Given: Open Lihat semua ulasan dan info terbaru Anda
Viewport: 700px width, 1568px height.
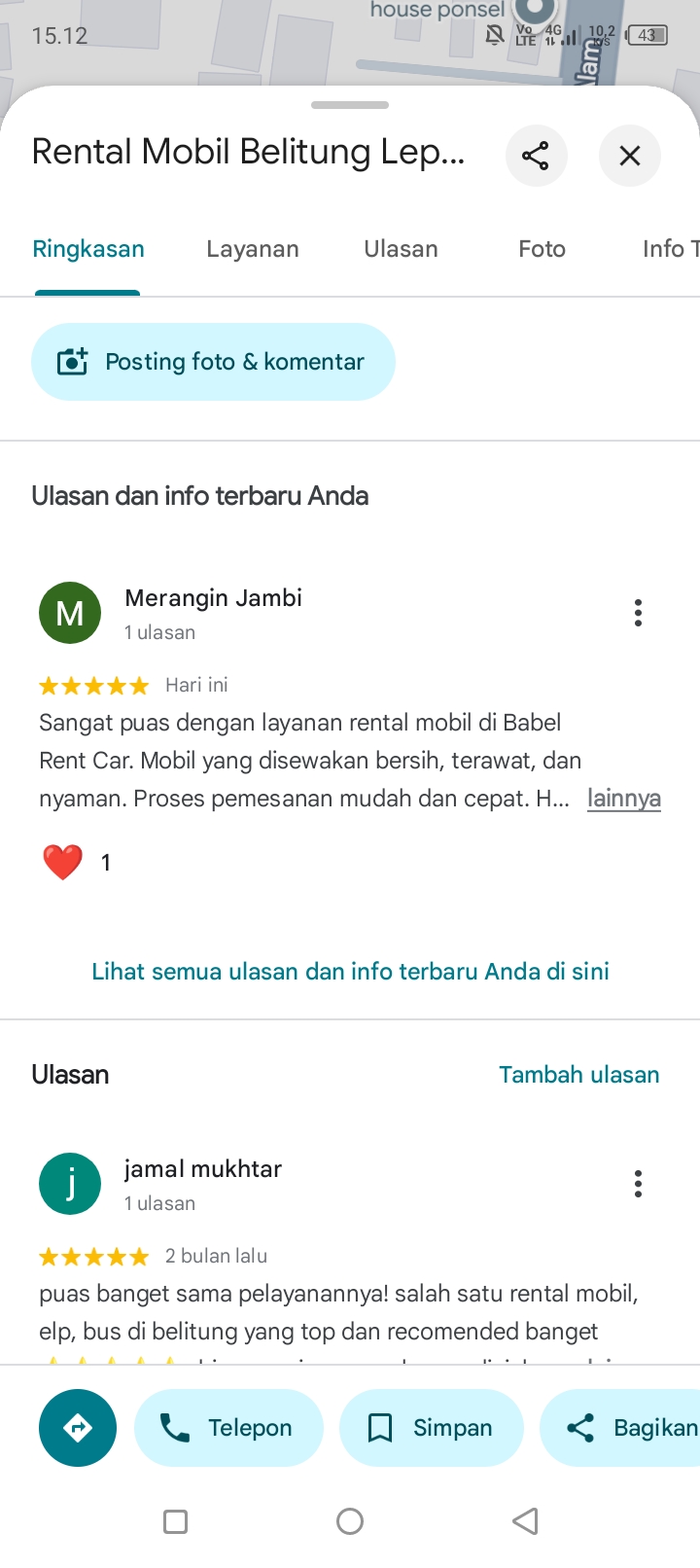Looking at the screenshot, I should pos(350,971).
